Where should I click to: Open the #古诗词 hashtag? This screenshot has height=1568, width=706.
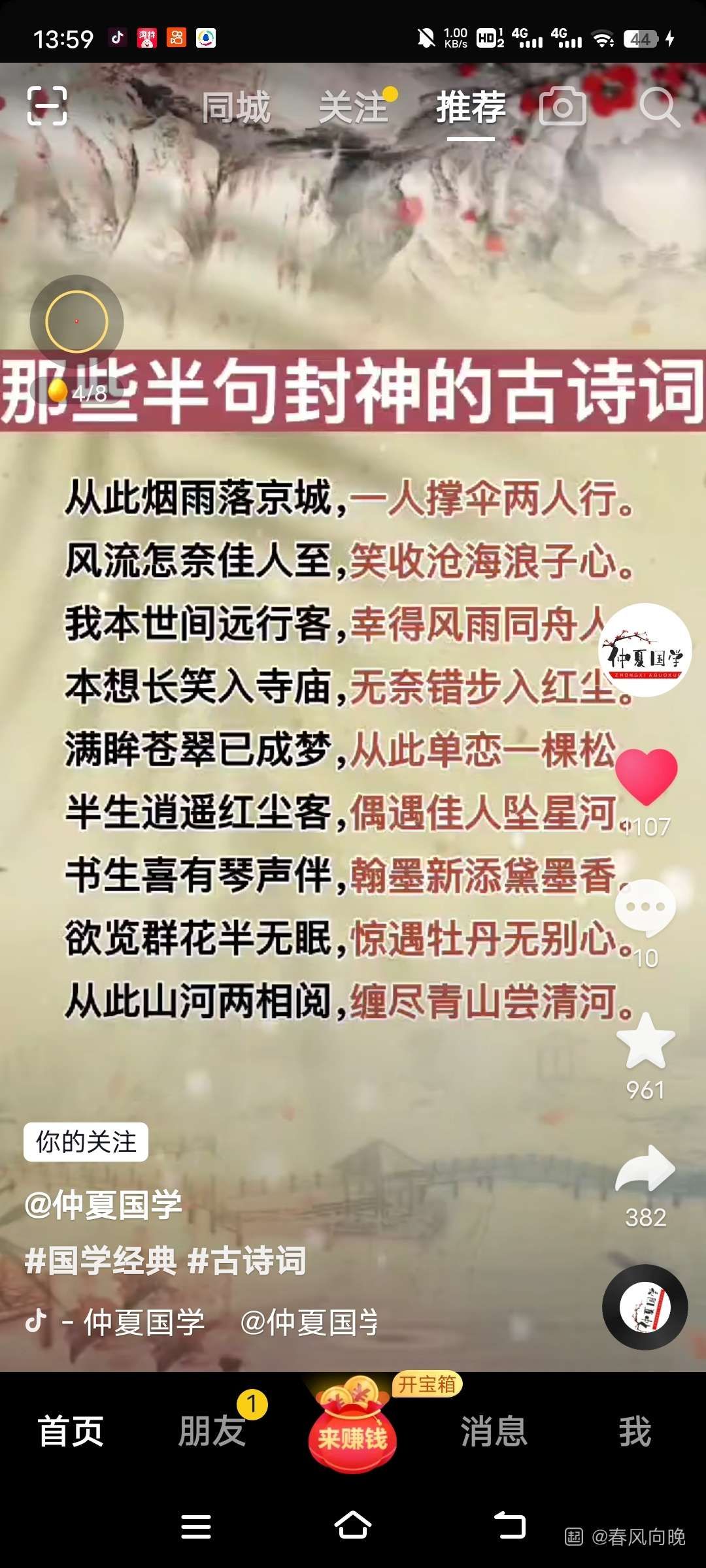coord(247,1261)
